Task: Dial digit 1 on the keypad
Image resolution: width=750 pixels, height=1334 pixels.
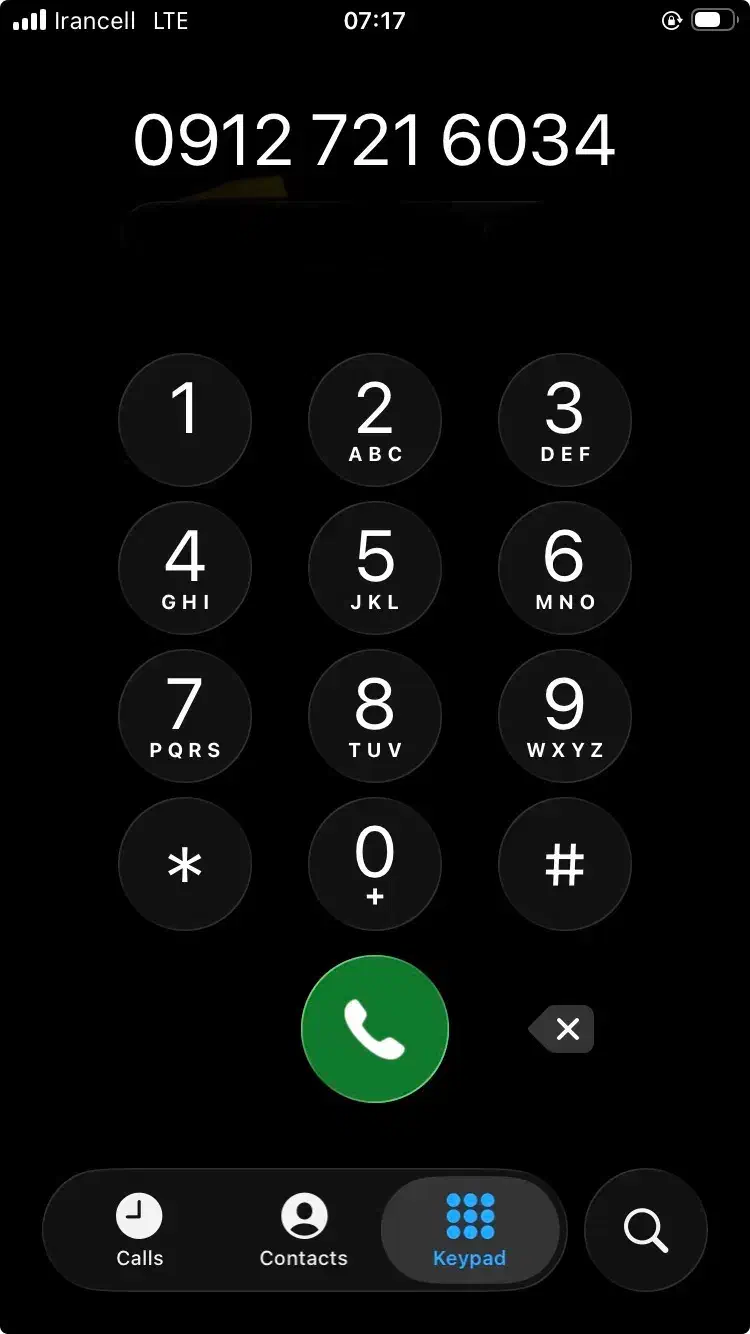Action: coord(185,420)
